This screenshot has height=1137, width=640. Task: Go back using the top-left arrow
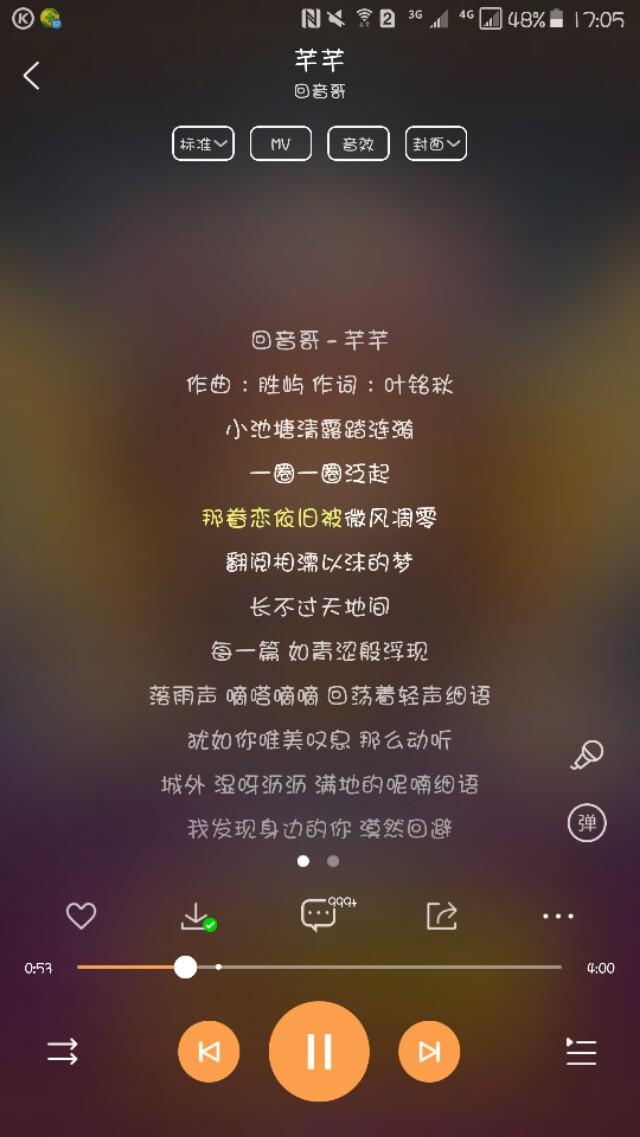[31, 75]
